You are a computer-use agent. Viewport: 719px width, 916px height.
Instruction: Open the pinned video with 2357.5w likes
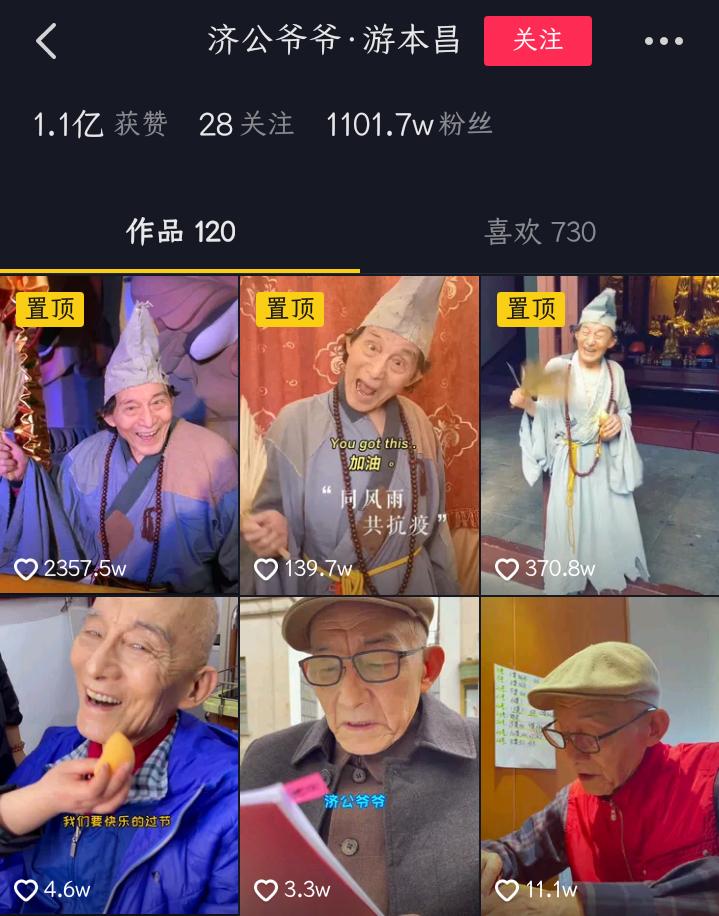pos(119,435)
